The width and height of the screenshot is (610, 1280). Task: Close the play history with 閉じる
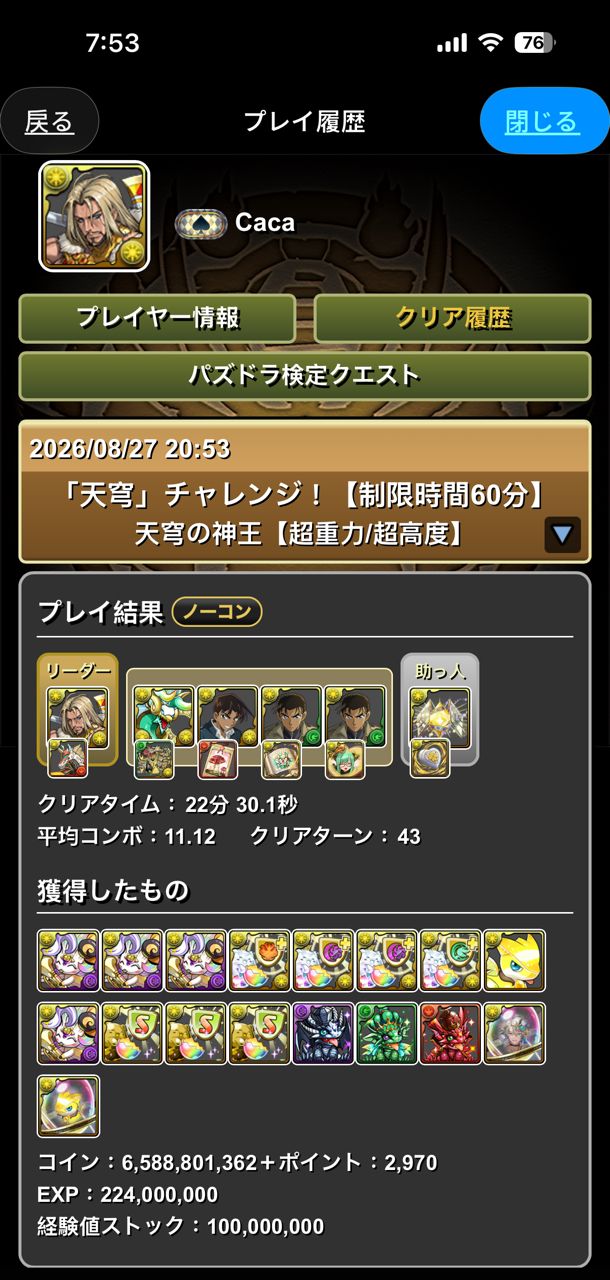click(x=541, y=122)
